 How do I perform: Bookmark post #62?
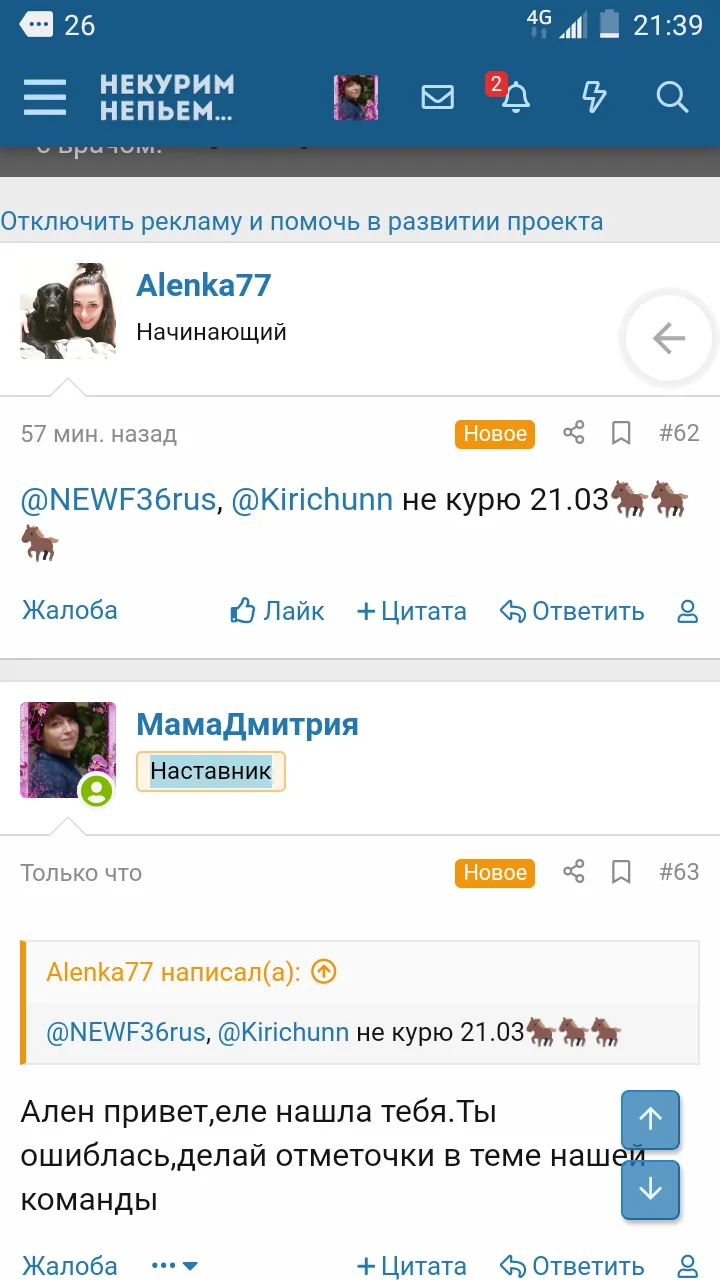pyautogui.click(x=621, y=433)
